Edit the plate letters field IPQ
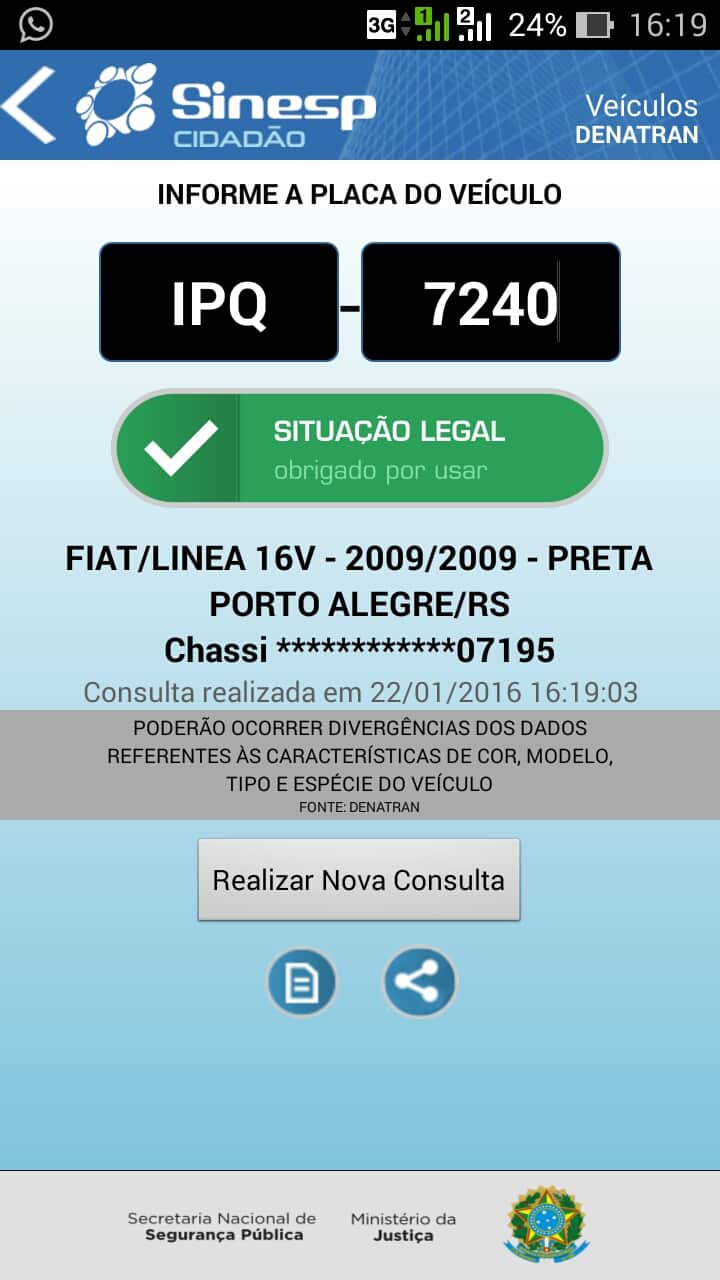 click(219, 302)
